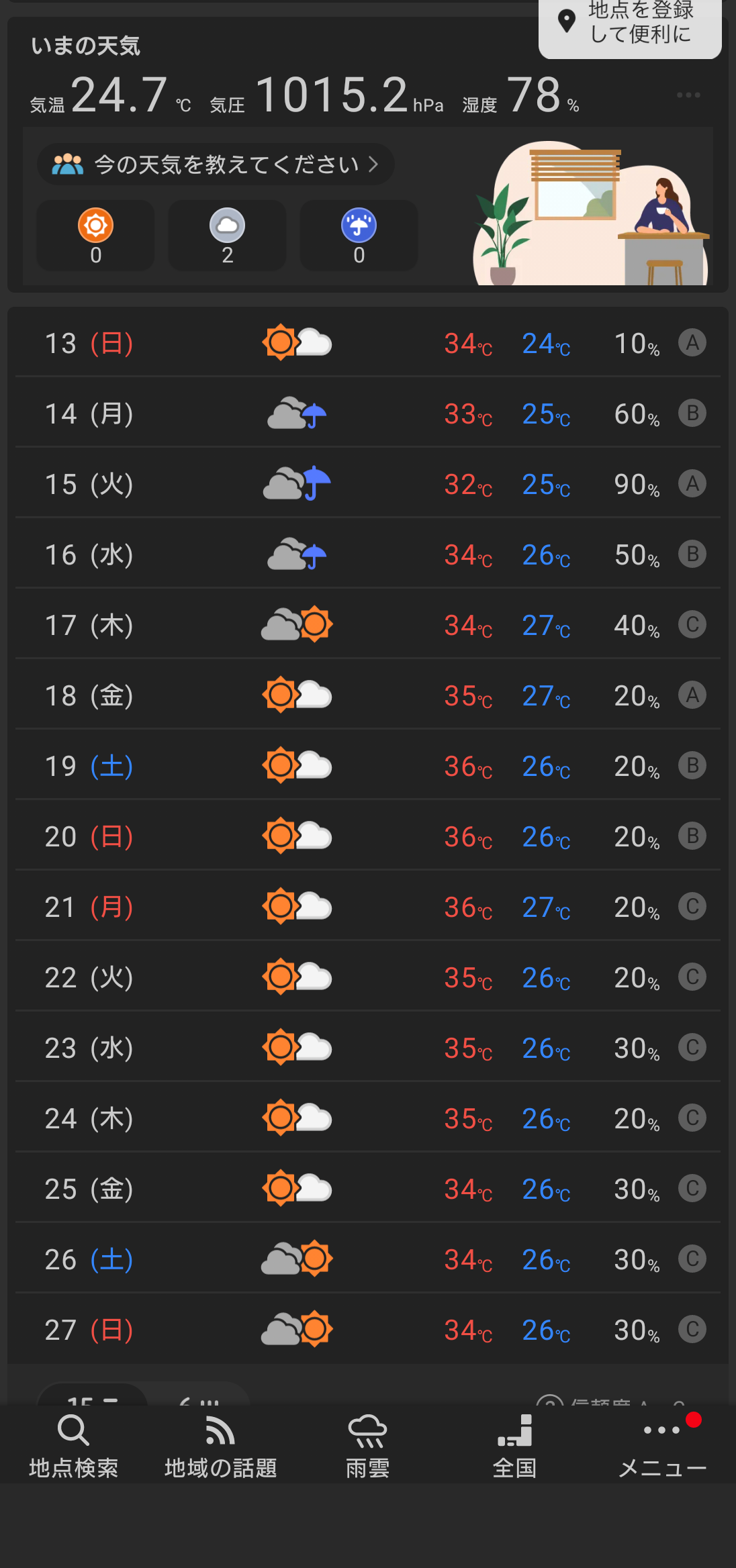Open forecast for 15 (火)

click(x=368, y=484)
